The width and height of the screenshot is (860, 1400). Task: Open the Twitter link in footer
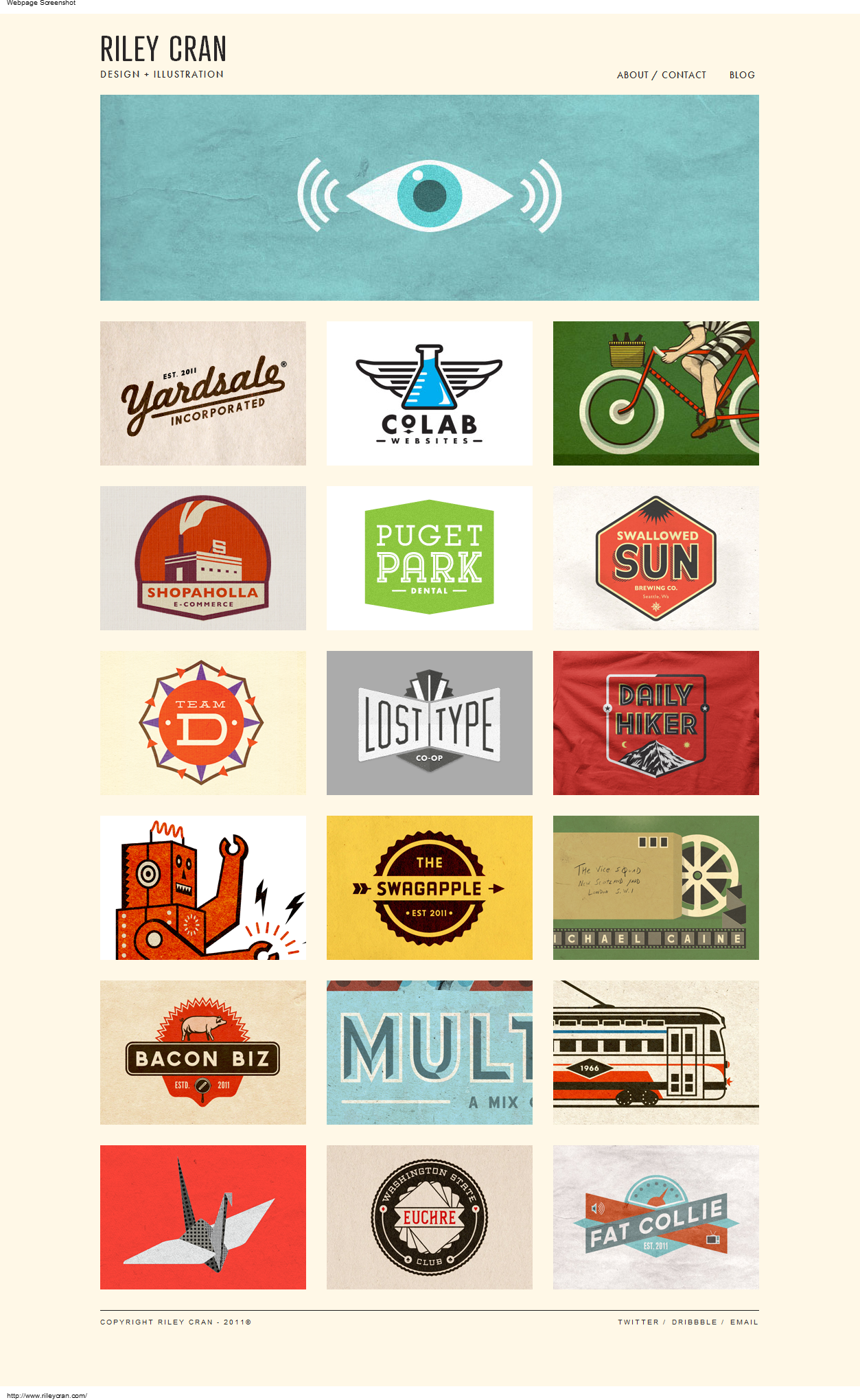(x=638, y=1322)
